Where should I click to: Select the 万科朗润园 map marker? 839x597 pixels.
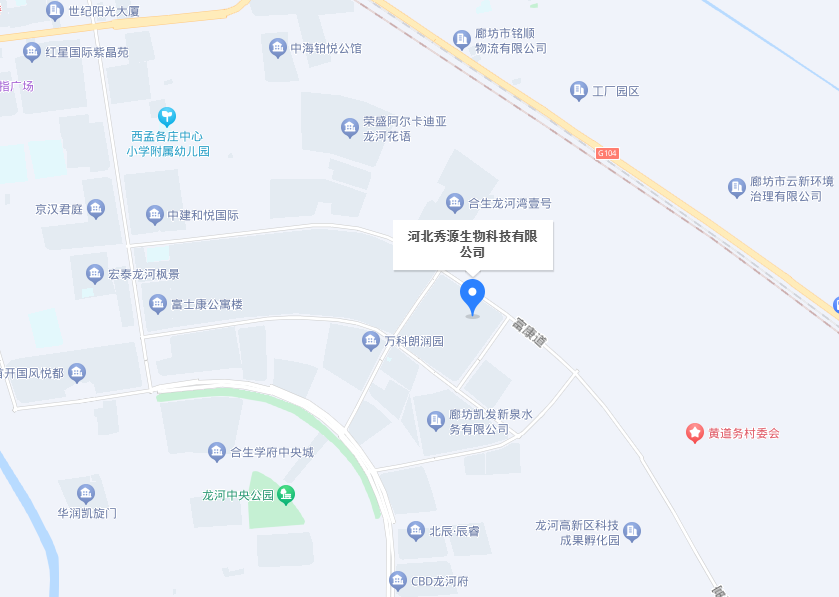click(371, 341)
